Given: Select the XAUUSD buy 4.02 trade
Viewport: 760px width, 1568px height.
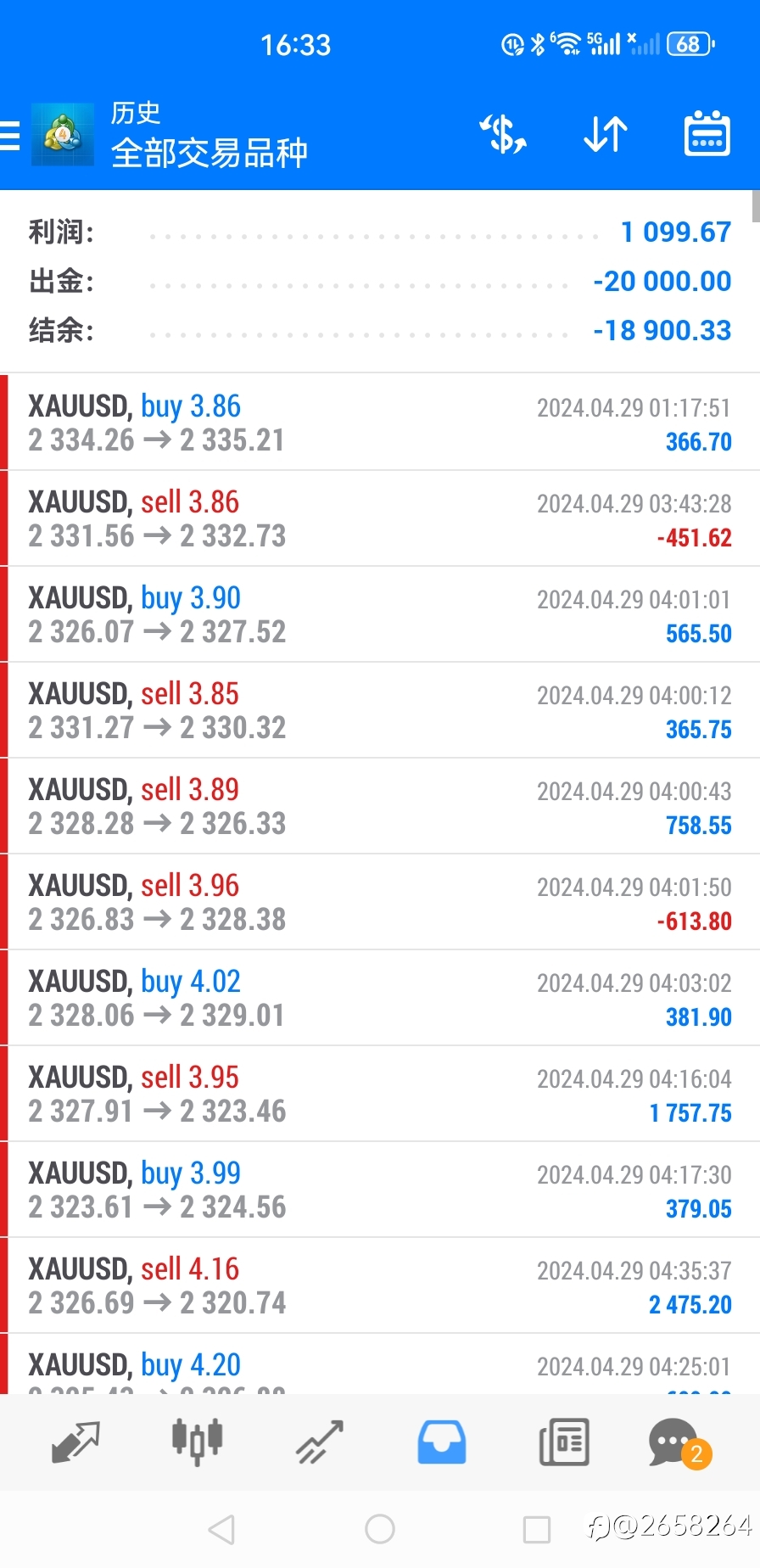Looking at the screenshot, I should coord(380,998).
